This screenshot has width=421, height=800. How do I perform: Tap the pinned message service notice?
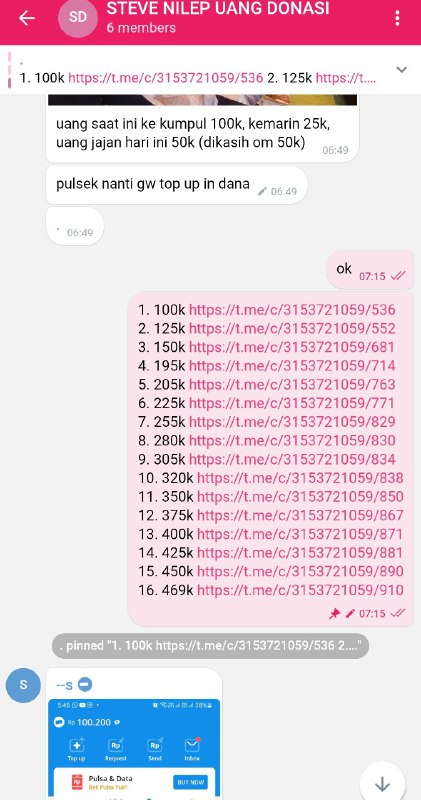(x=210, y=646)
